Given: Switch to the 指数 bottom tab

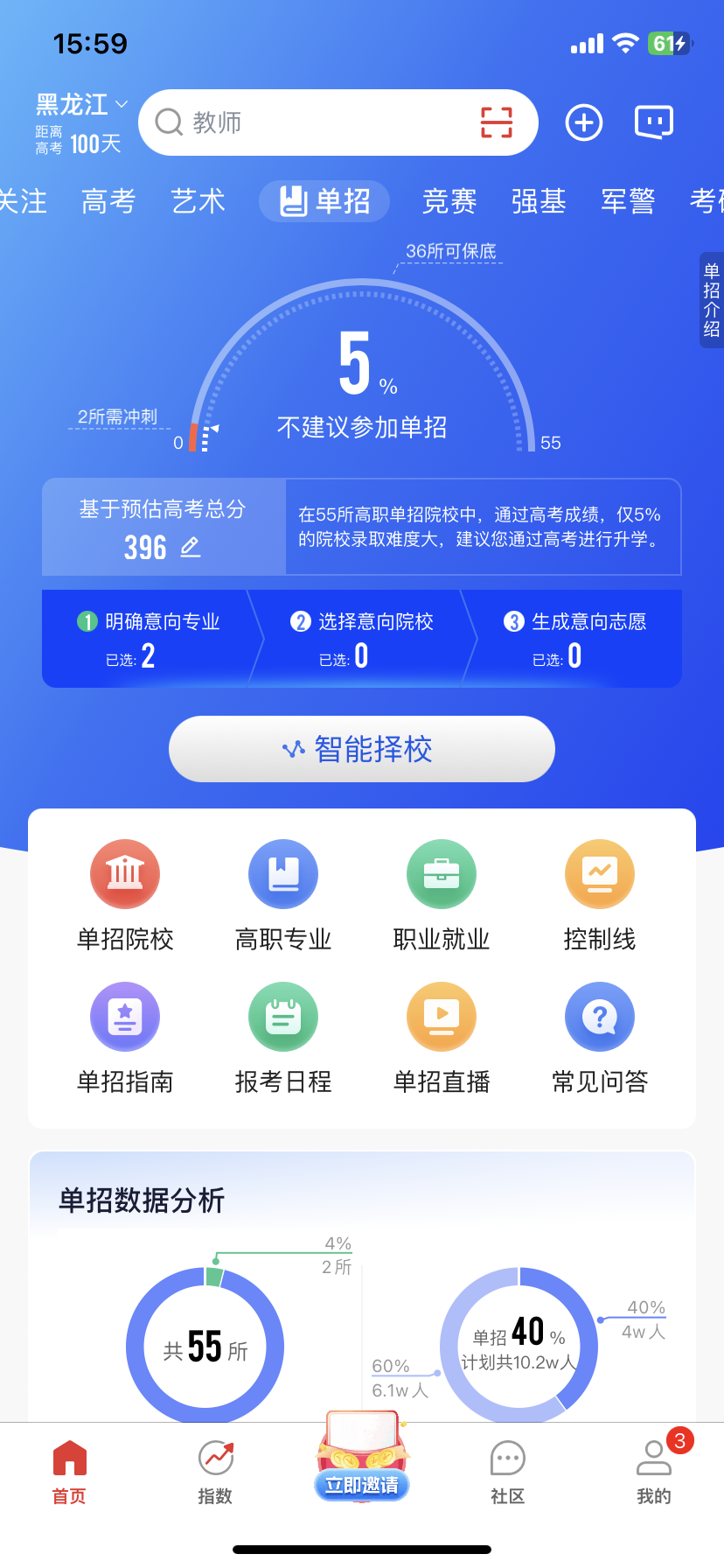Looking at the screenshot, I should [215, 1472].
